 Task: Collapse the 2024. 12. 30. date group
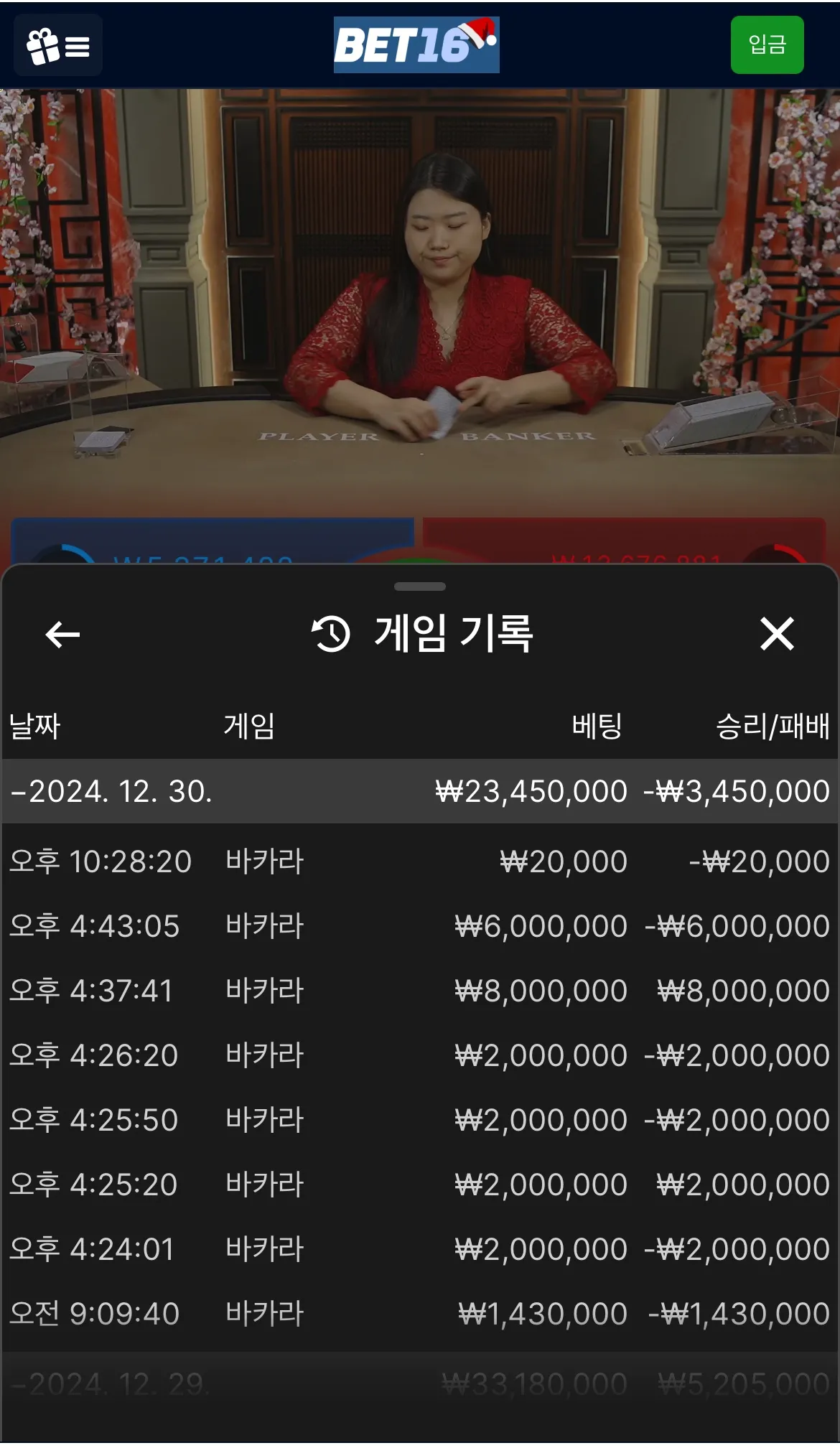420,791
